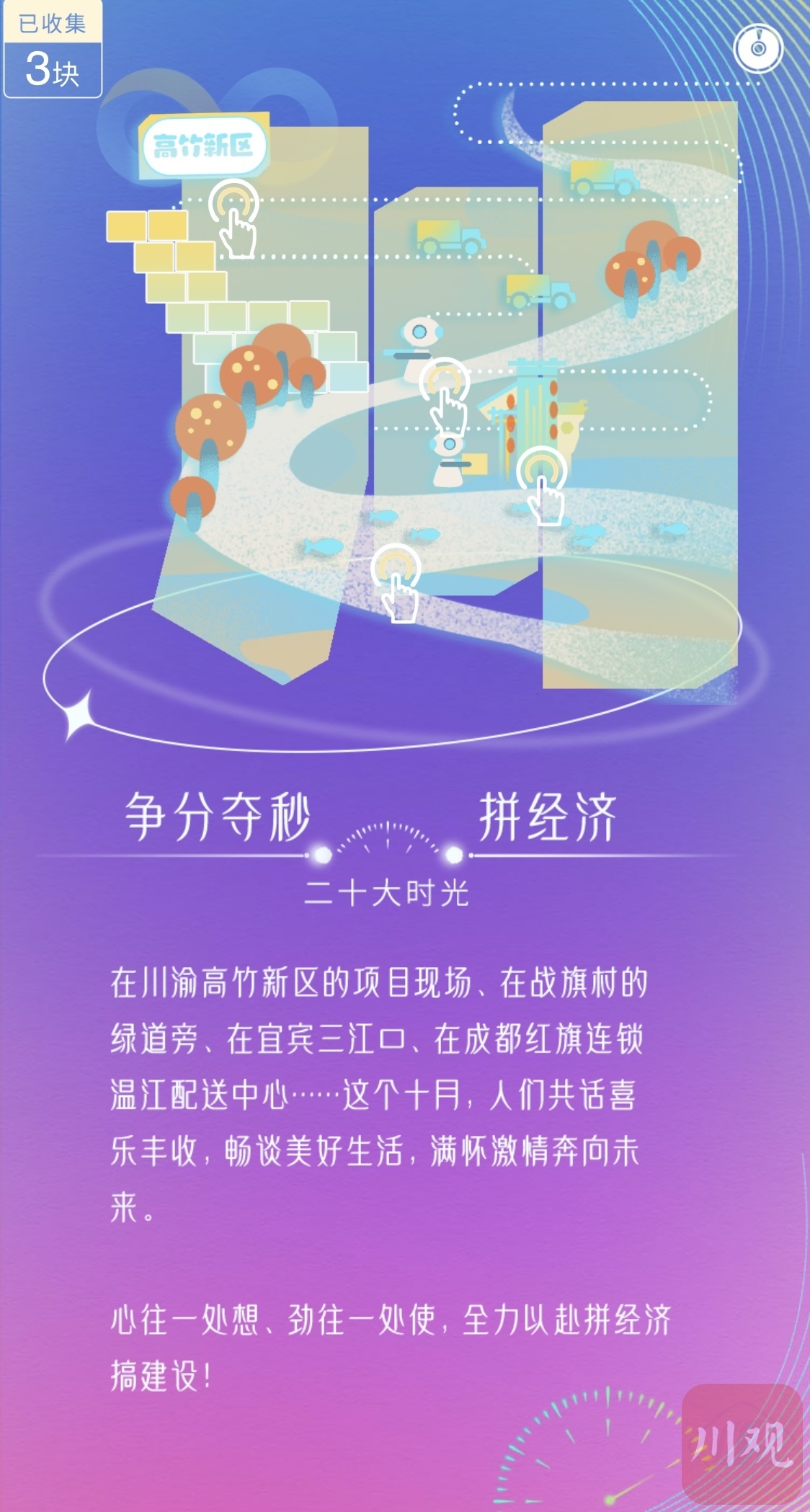
Task: Tap the hand hotspot beside the lantern gate
Action: (543, 484)
